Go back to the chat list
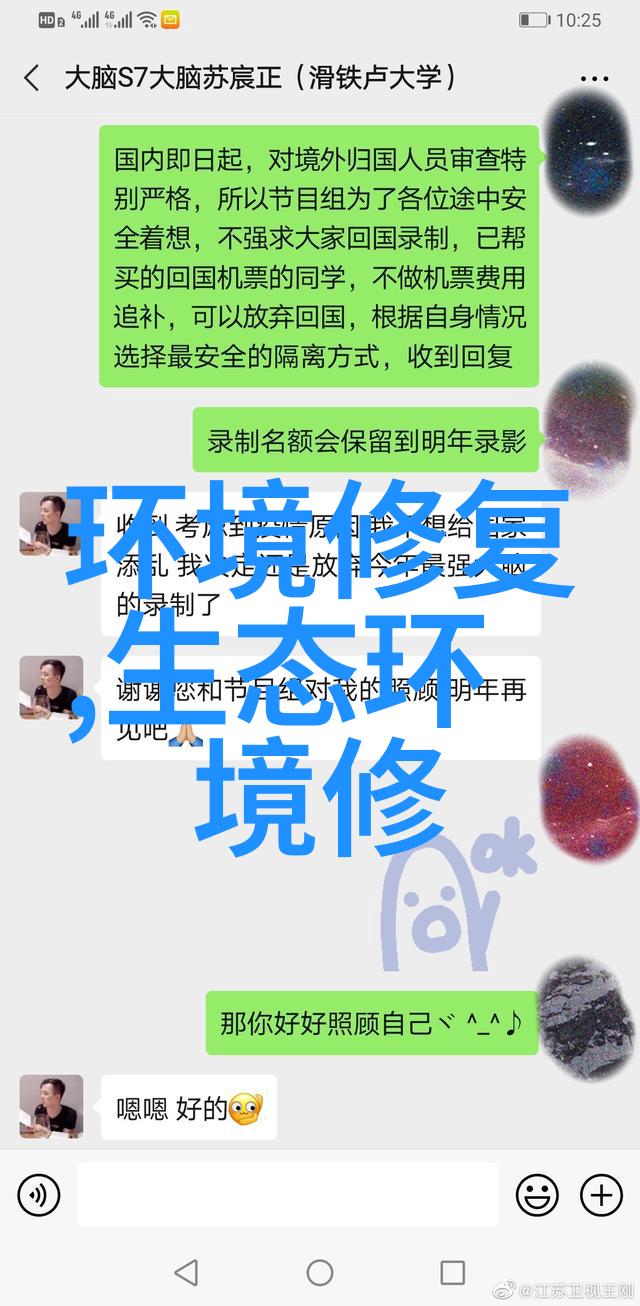Screen dimensions: 640x1306 32,79
